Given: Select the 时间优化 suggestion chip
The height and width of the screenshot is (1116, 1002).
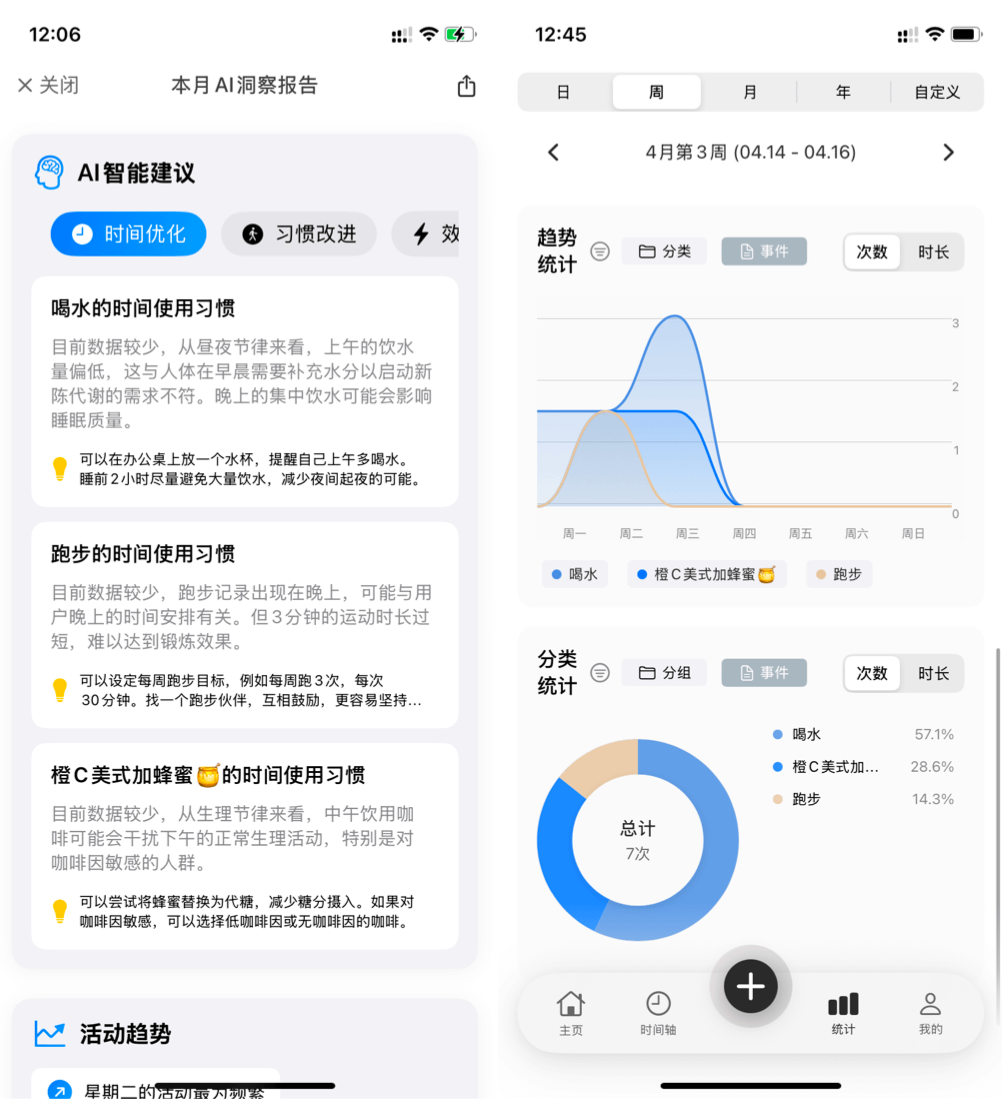Looking at the screenshot, I should pos(129,234).
